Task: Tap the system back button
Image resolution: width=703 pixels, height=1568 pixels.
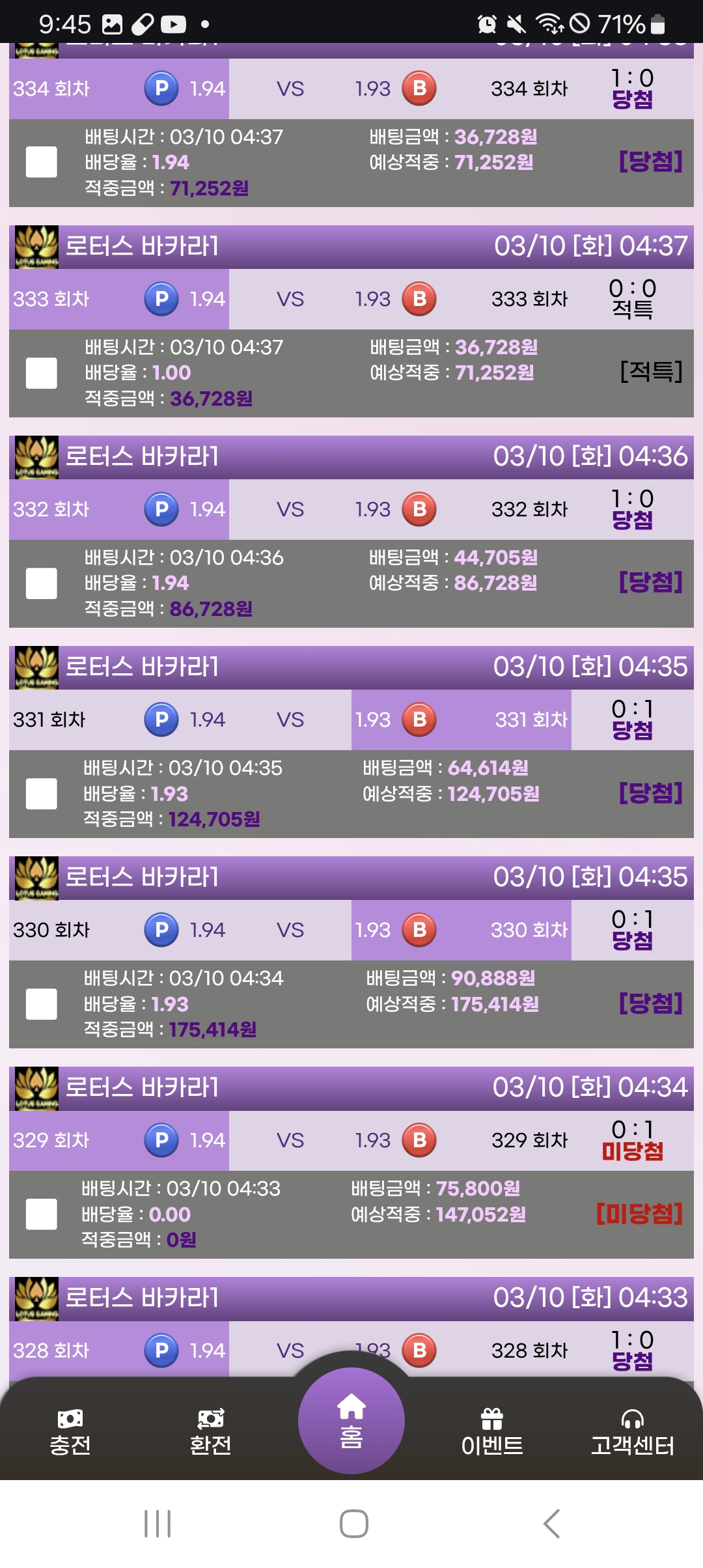Action: 551,1524
